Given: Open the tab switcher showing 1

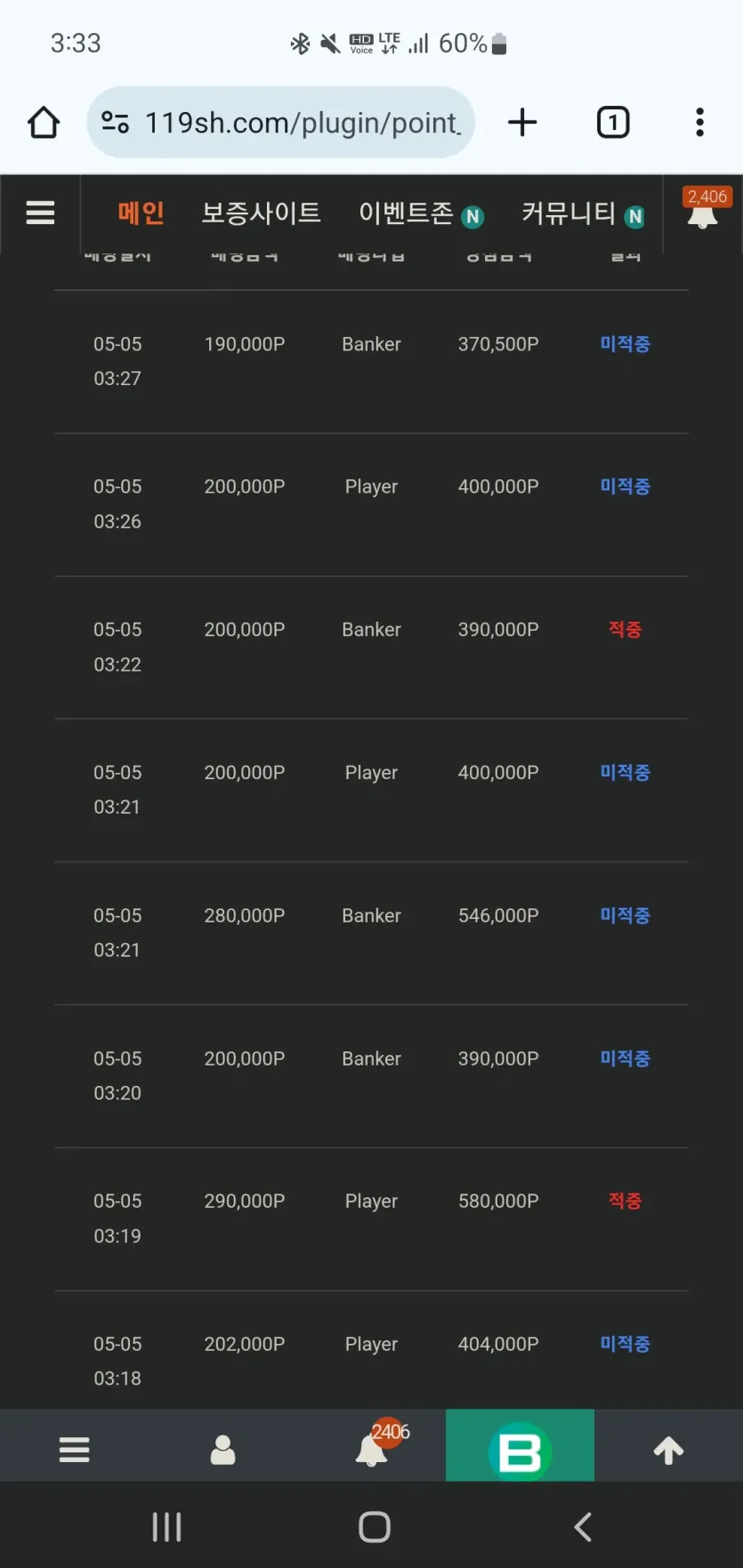Looking at the screenshot, I should (612, 123).
